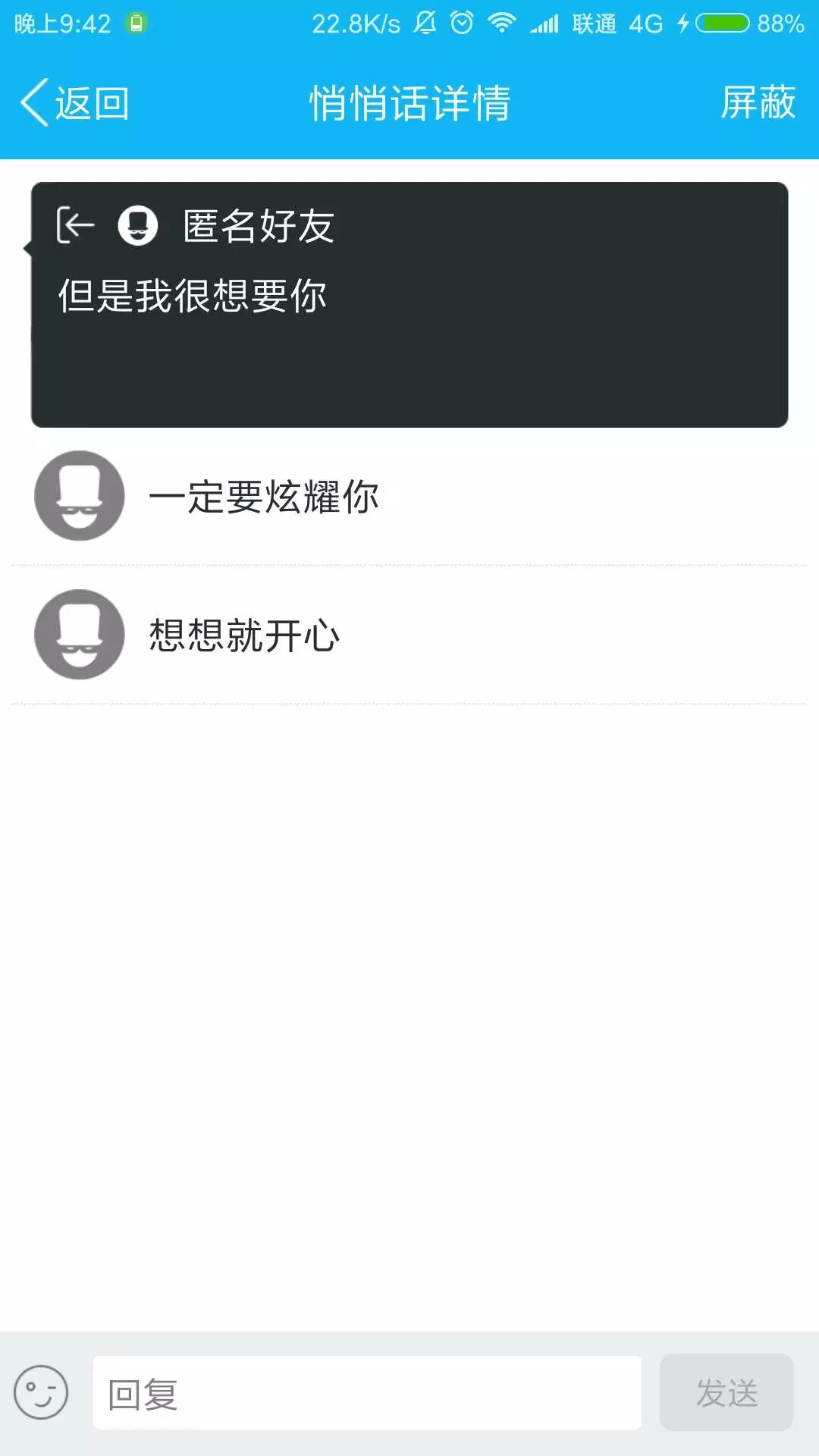Open the emoji picker
819x1456 pixels.
pos(41,1392)
